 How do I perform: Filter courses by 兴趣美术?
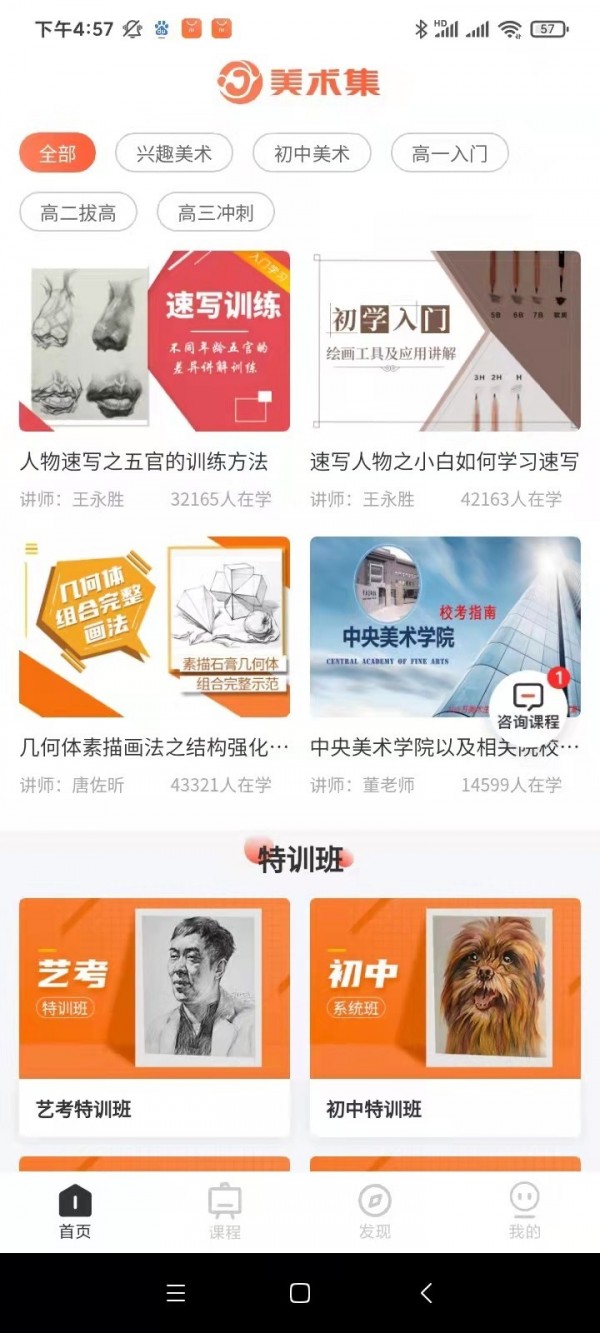(x=174, y=154)
